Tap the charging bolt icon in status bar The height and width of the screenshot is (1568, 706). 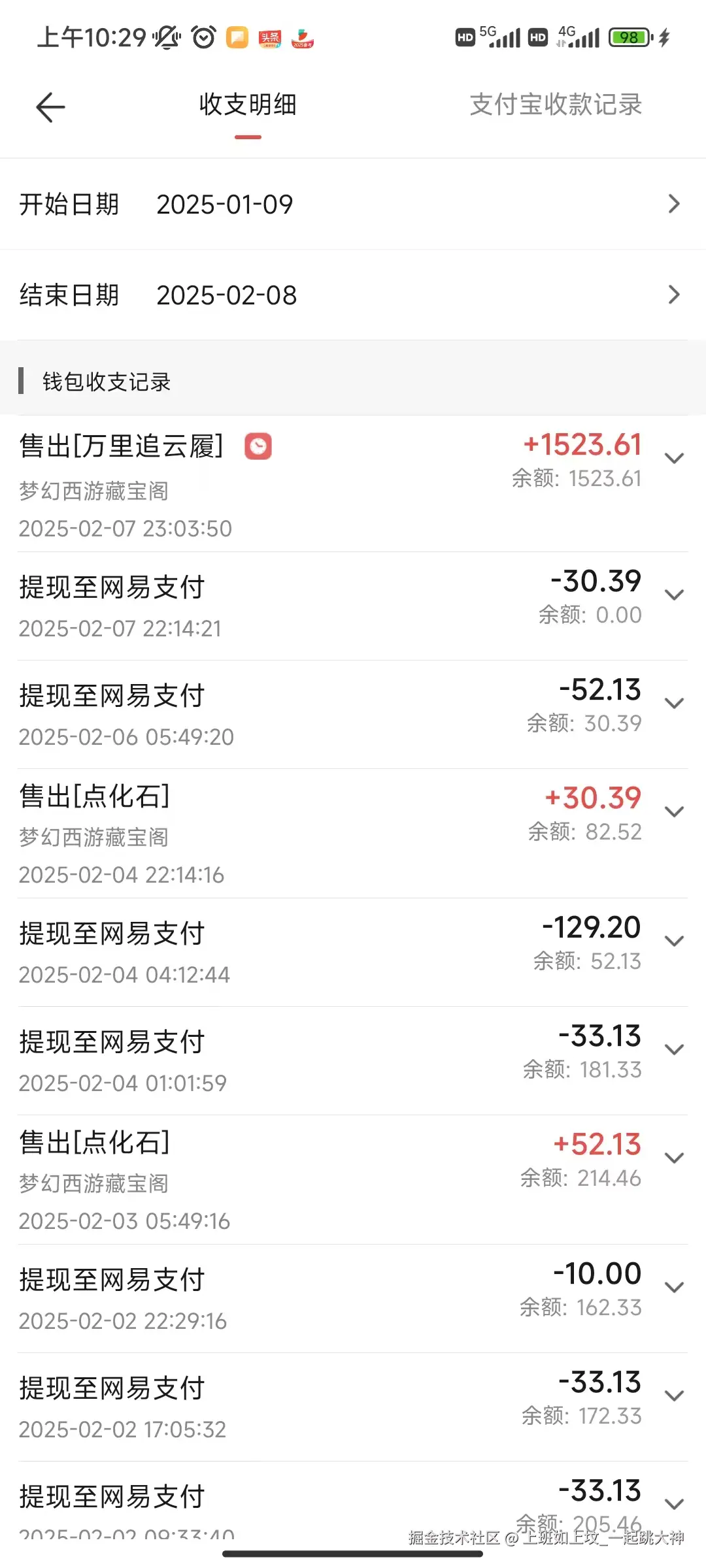pos(665,37)
